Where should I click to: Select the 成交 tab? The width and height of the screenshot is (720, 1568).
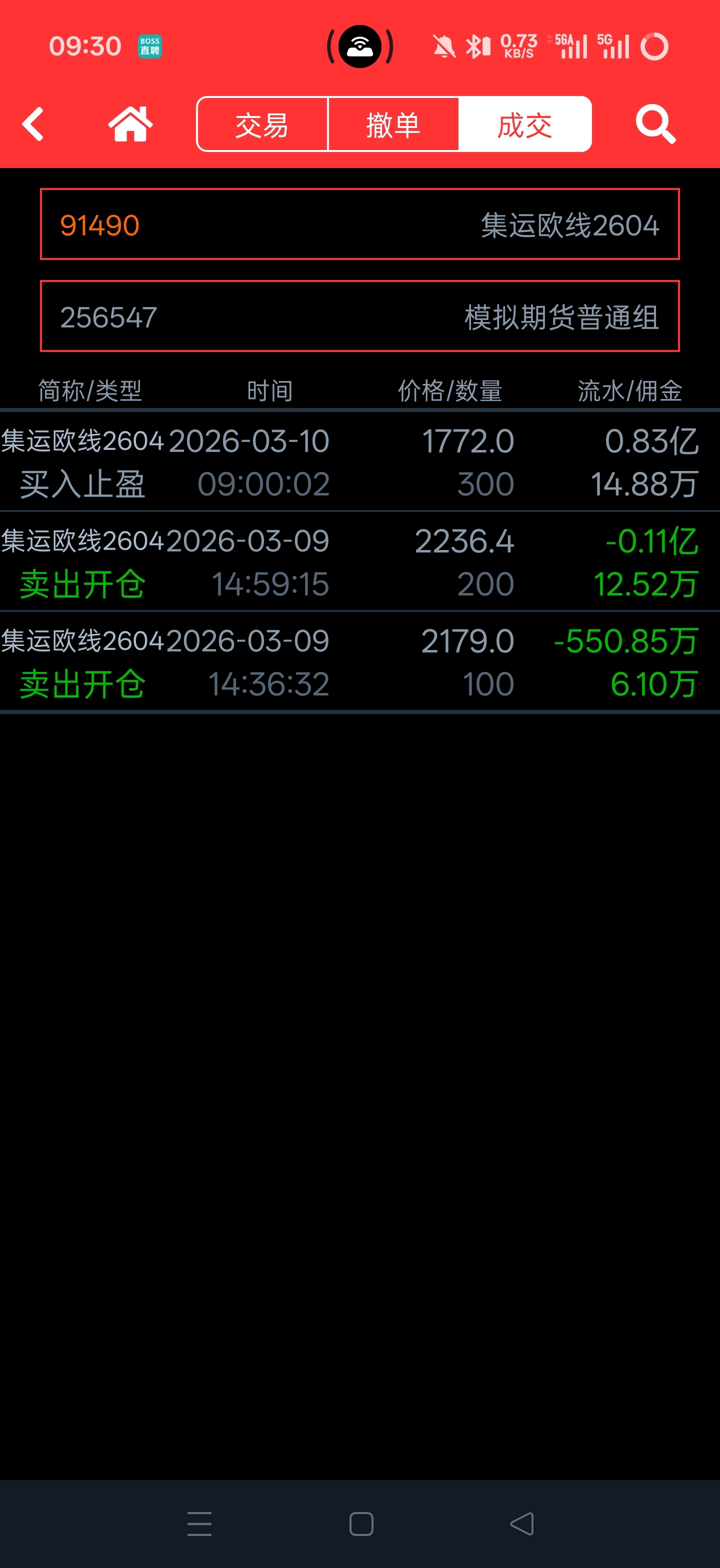click(x=524, y=124)
